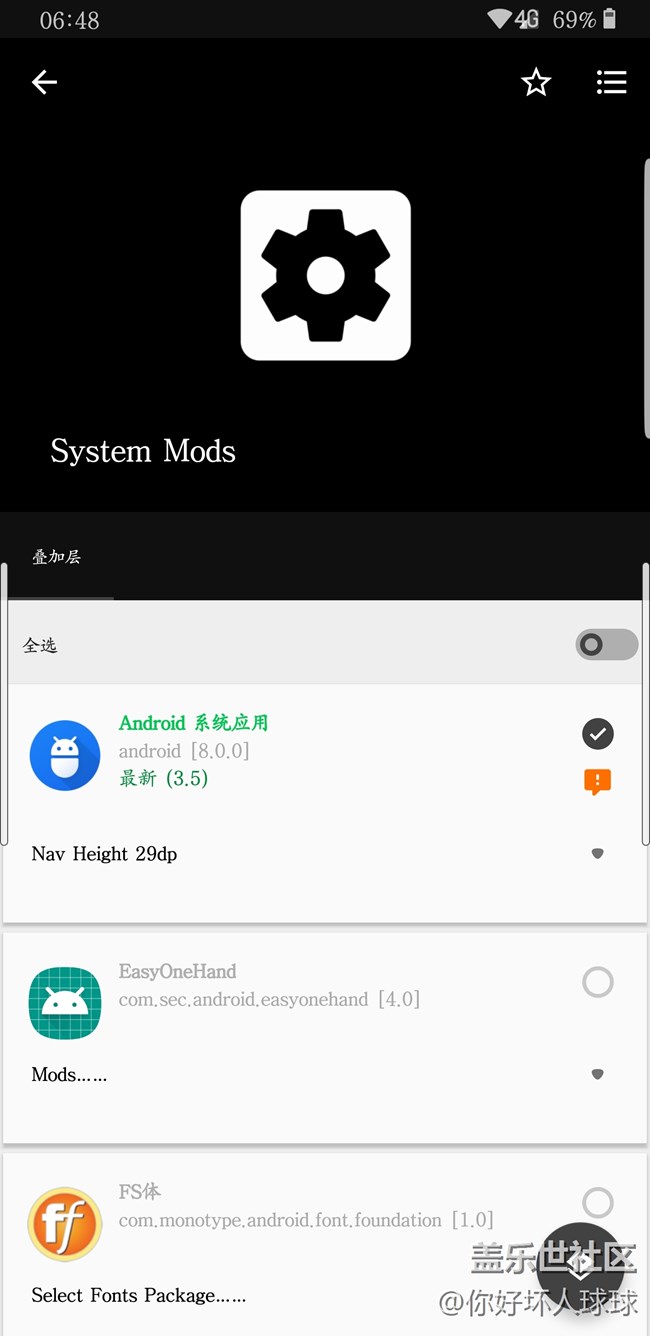Select the FS体 overlay checkbox
650x1336 pixels.
597,1202
